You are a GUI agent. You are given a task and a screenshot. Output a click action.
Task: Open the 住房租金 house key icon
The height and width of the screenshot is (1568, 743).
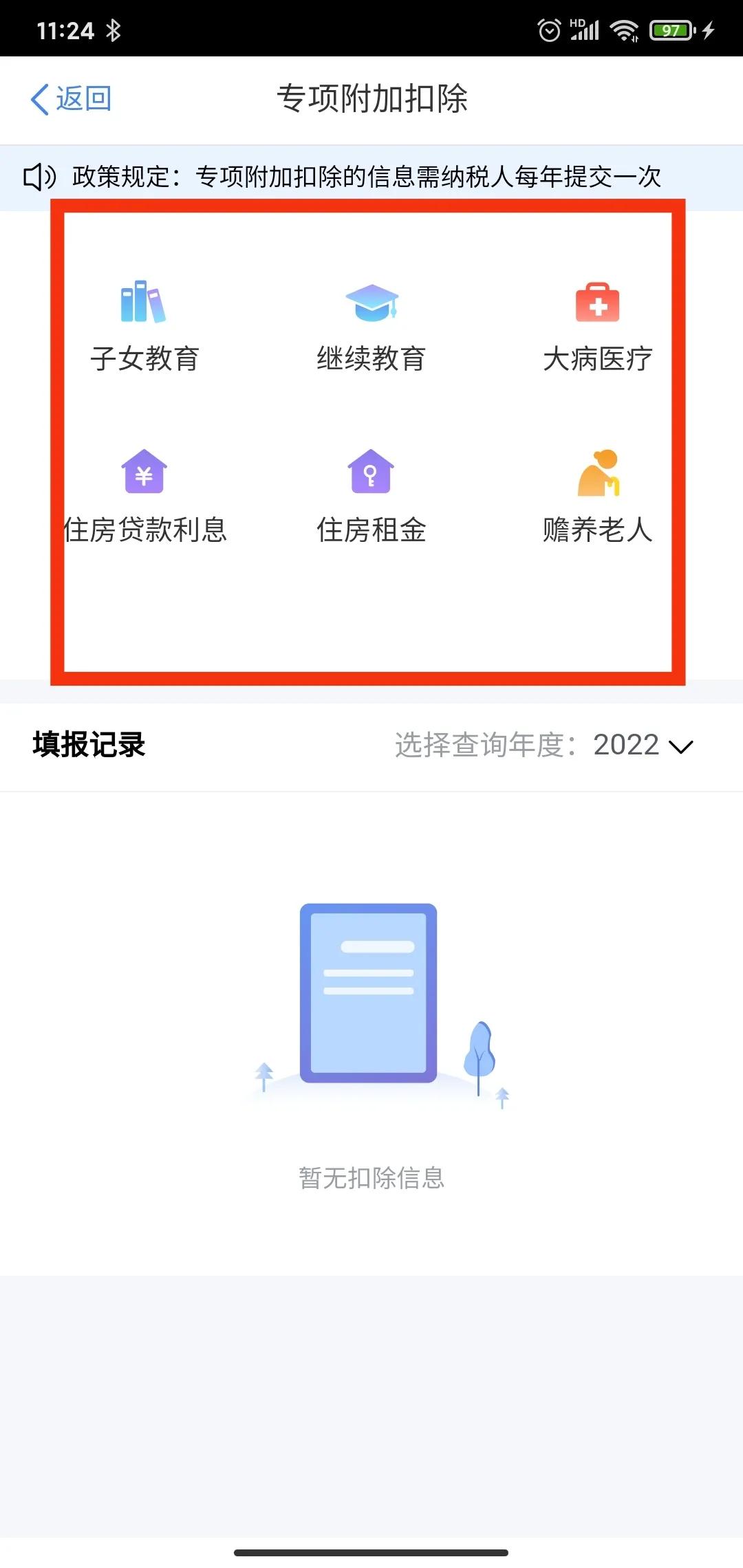point(371,473)
